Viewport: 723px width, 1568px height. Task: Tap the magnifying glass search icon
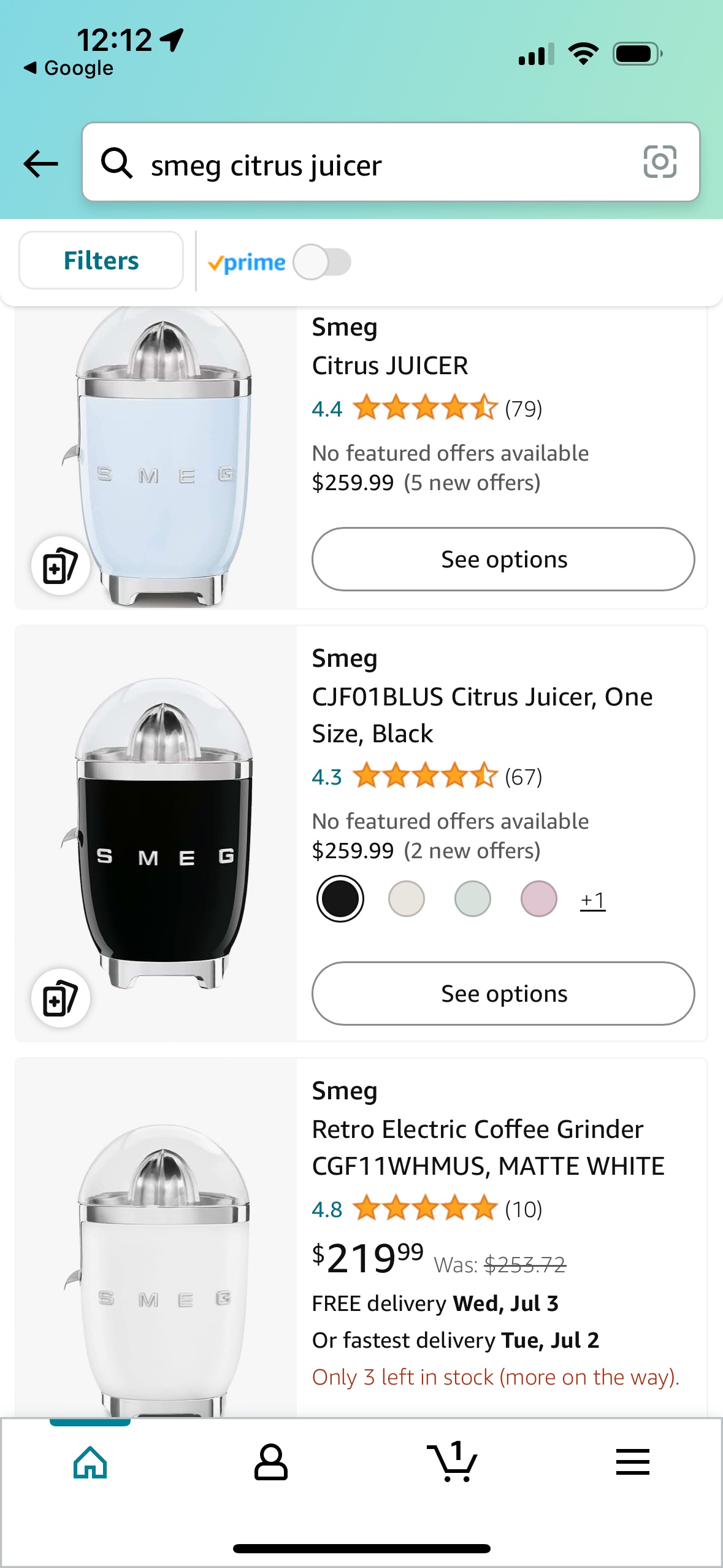(117, 163)
